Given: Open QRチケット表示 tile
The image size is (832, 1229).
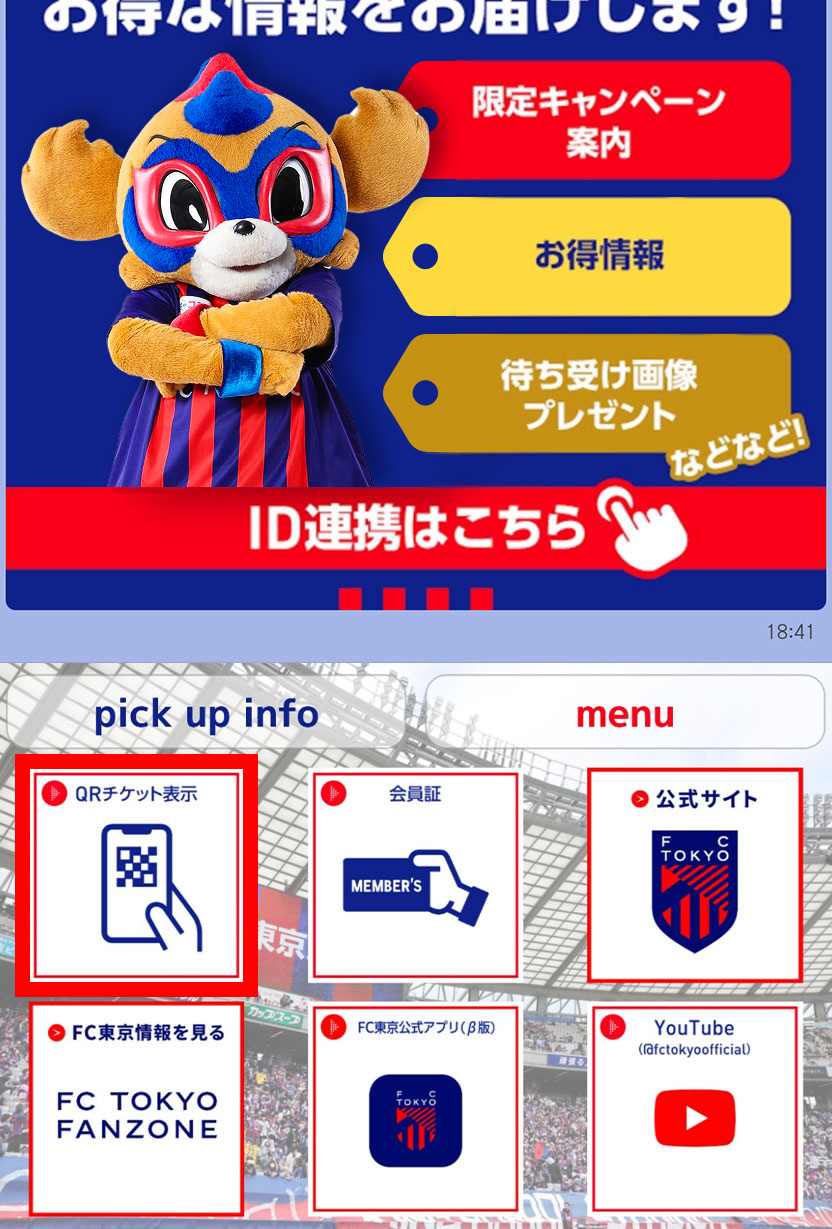Looking at the screenshot, I should 137,875.
